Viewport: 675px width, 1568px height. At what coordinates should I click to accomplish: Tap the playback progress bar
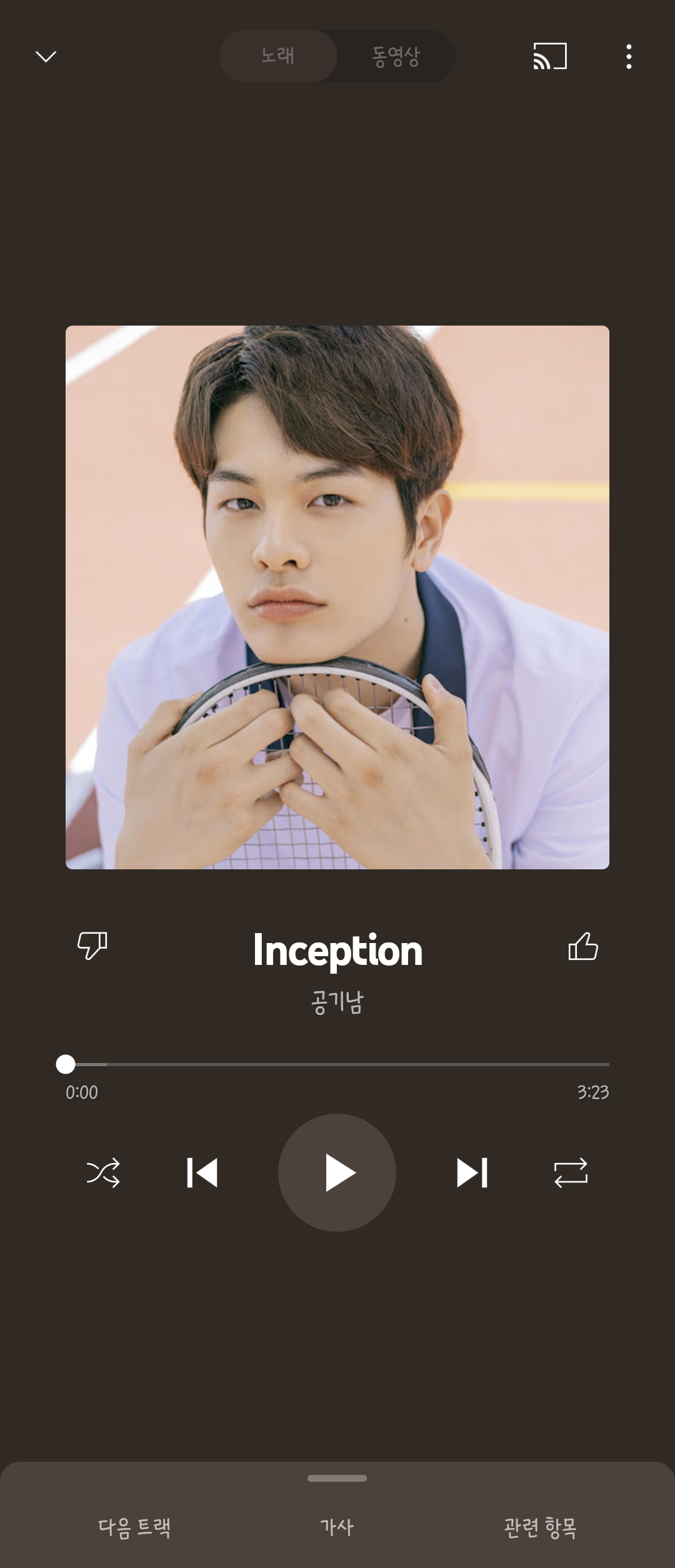click(337, 1064)
